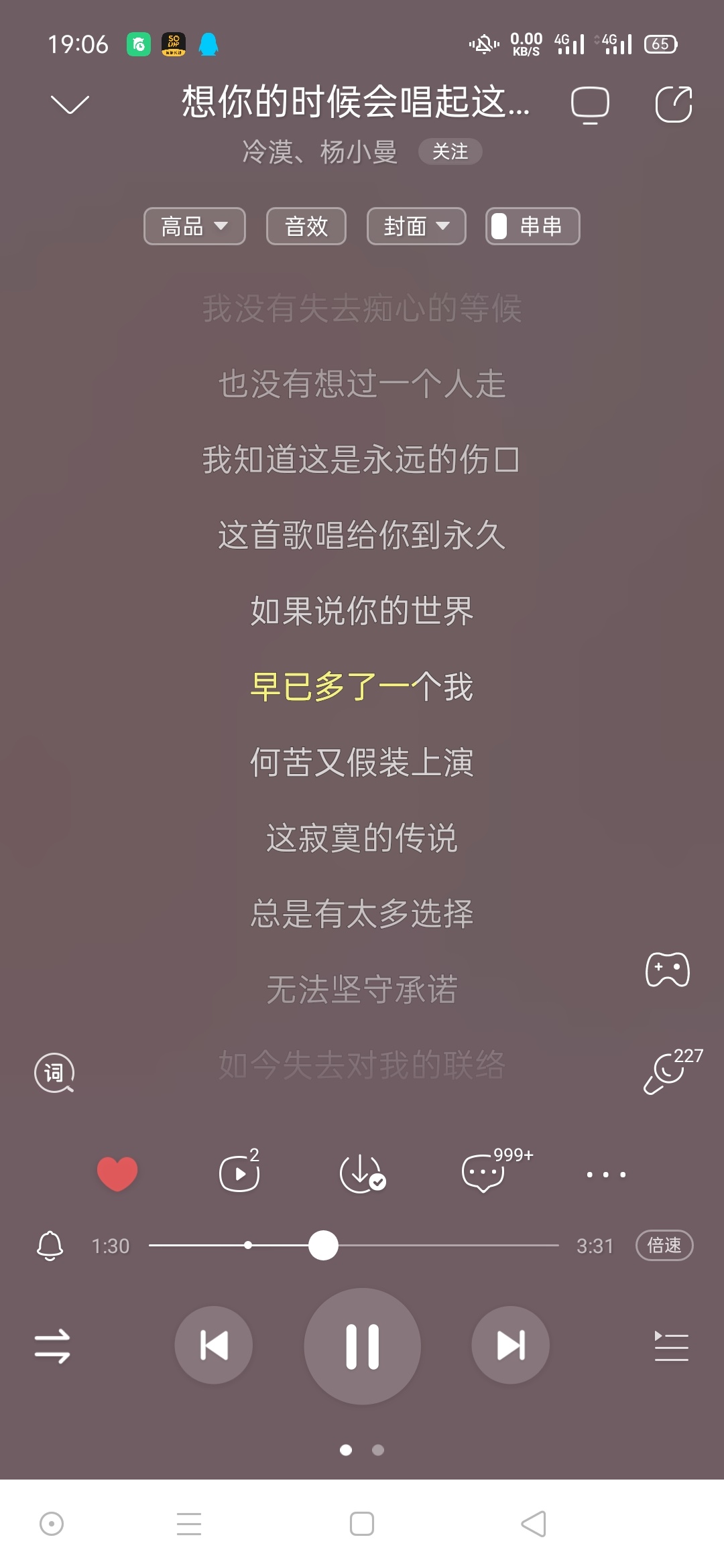This screenshot has height=1568, width=724.
Task: Change playback speed with 倍速
Action: 664,1246
